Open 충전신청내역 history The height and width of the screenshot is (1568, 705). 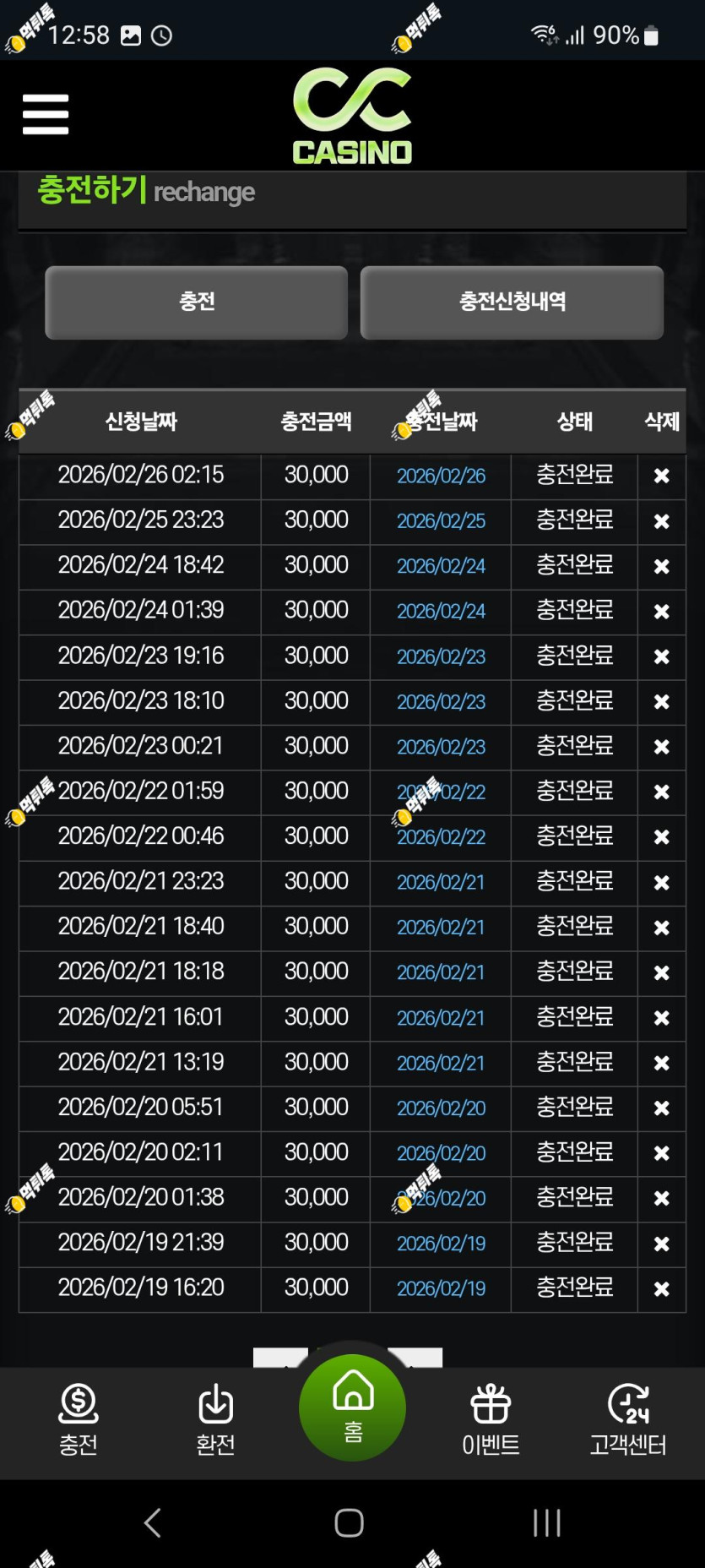tap(512, 302)
